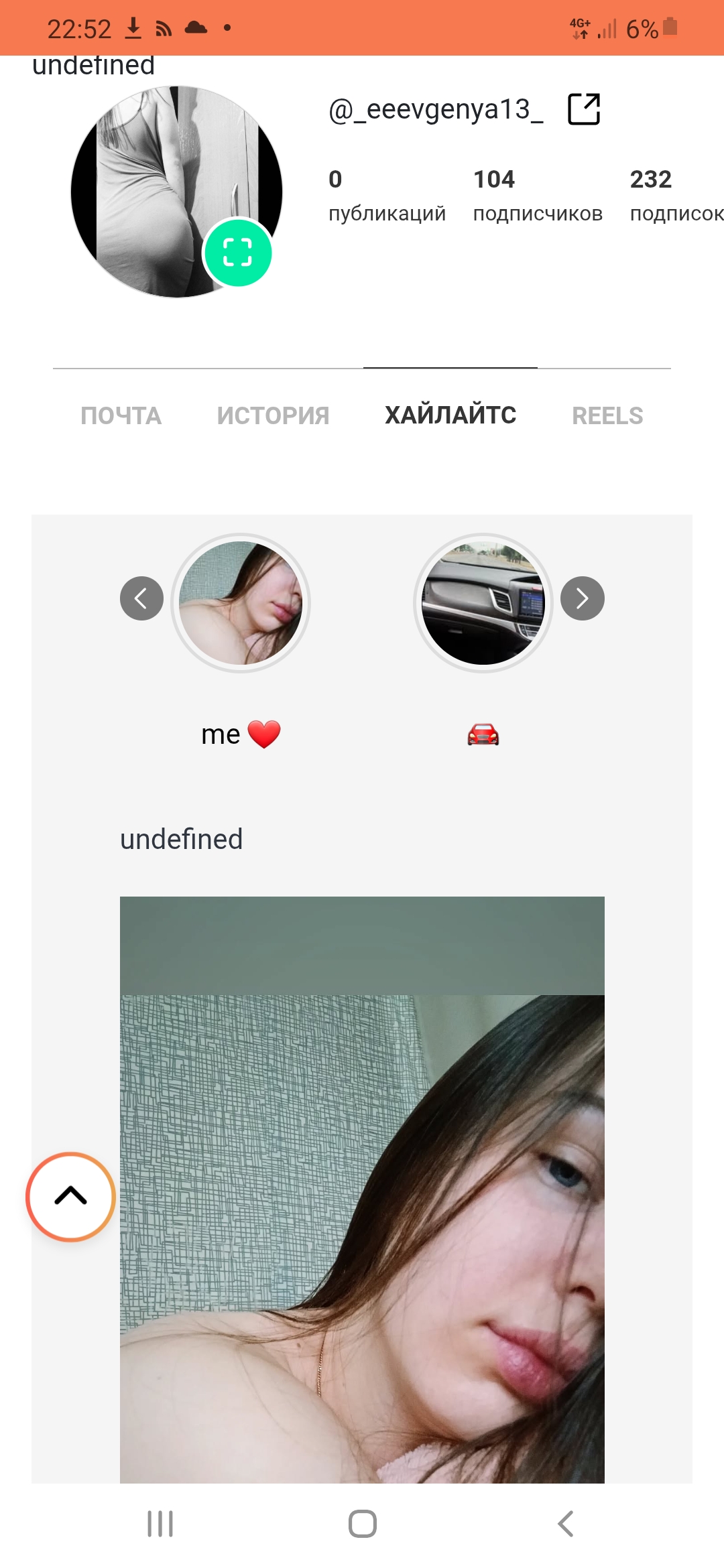
Task: Open the profile in an external app
Action: tap(583, 109)
